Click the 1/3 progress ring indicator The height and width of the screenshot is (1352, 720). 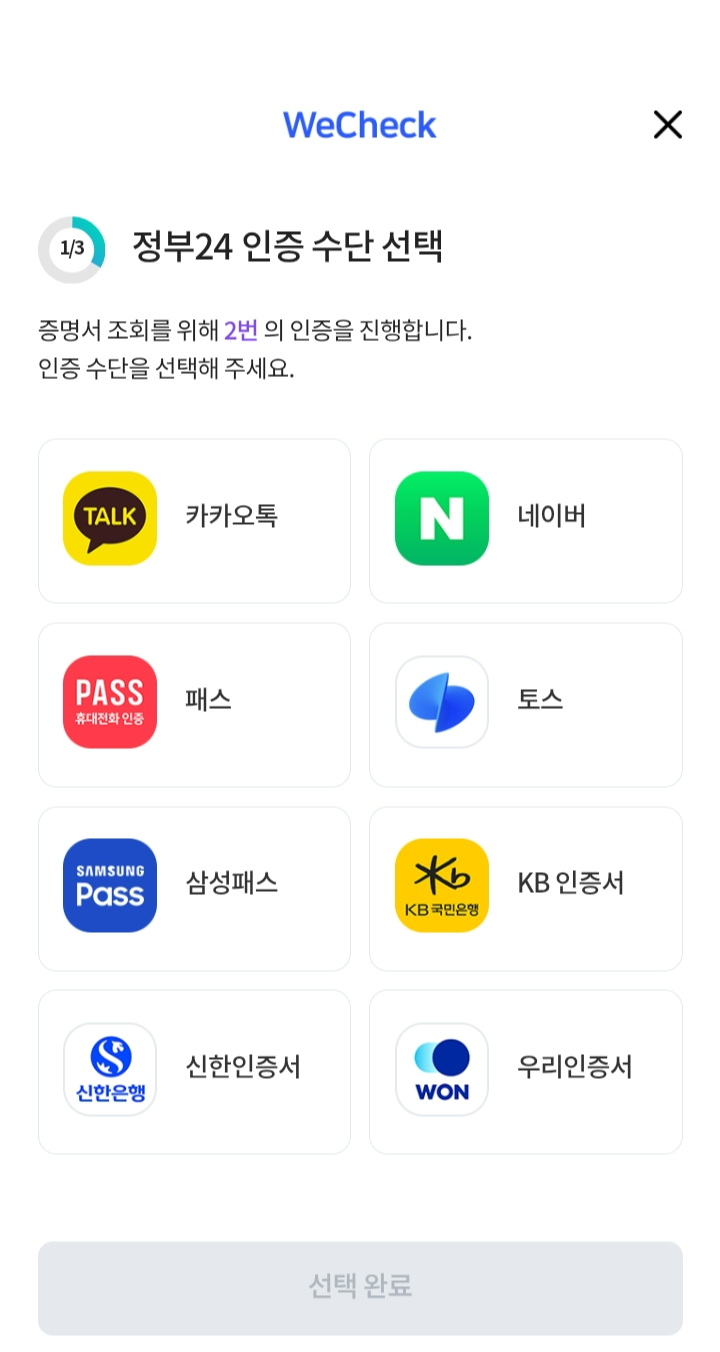click(71, 248)
